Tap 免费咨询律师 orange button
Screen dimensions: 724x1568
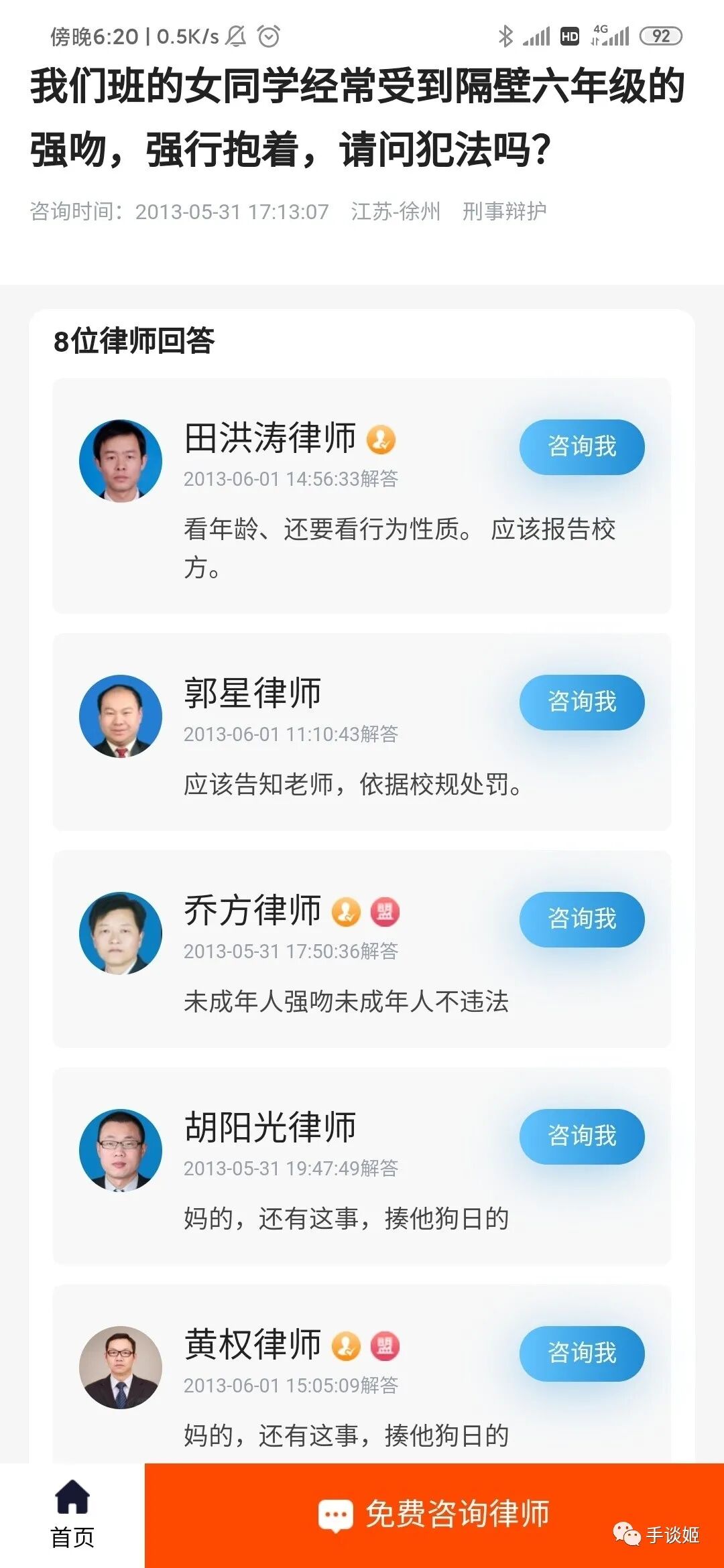tap(434, 1515)
